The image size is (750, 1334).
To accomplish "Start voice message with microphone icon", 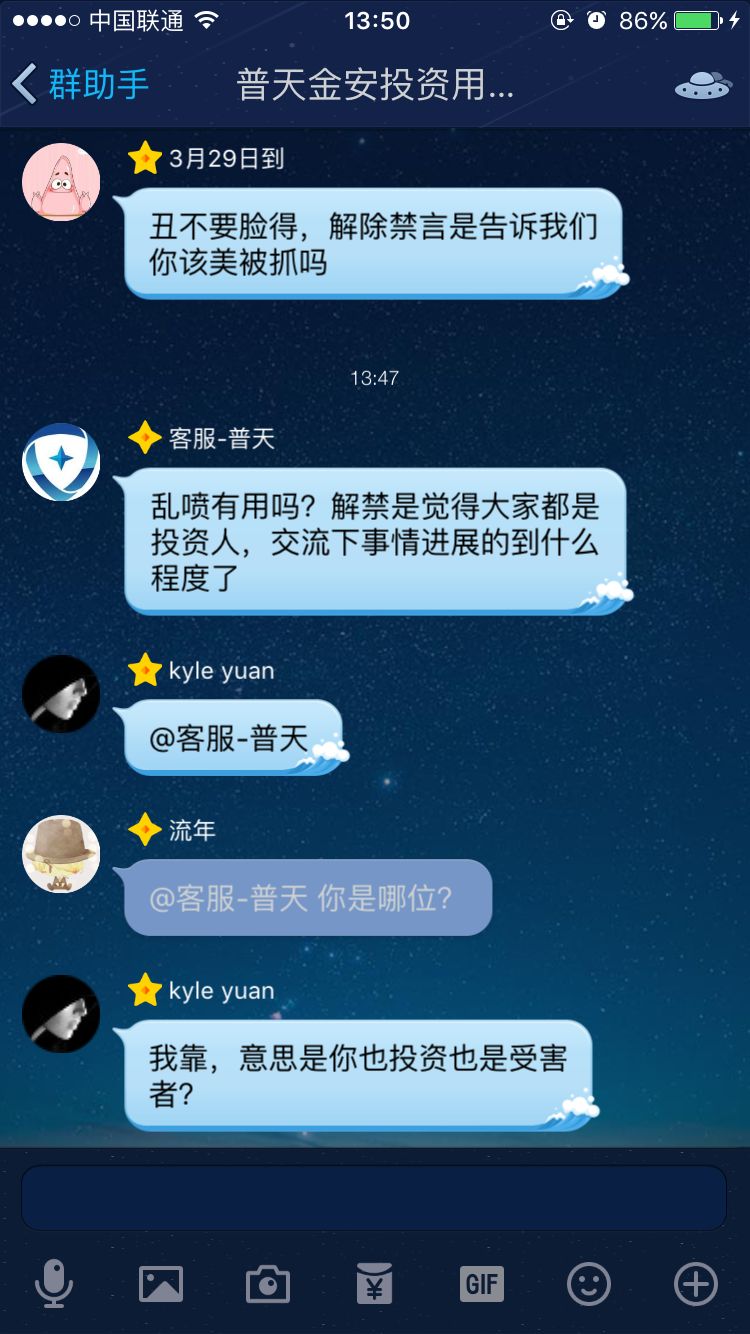I will coord(54,1283).
